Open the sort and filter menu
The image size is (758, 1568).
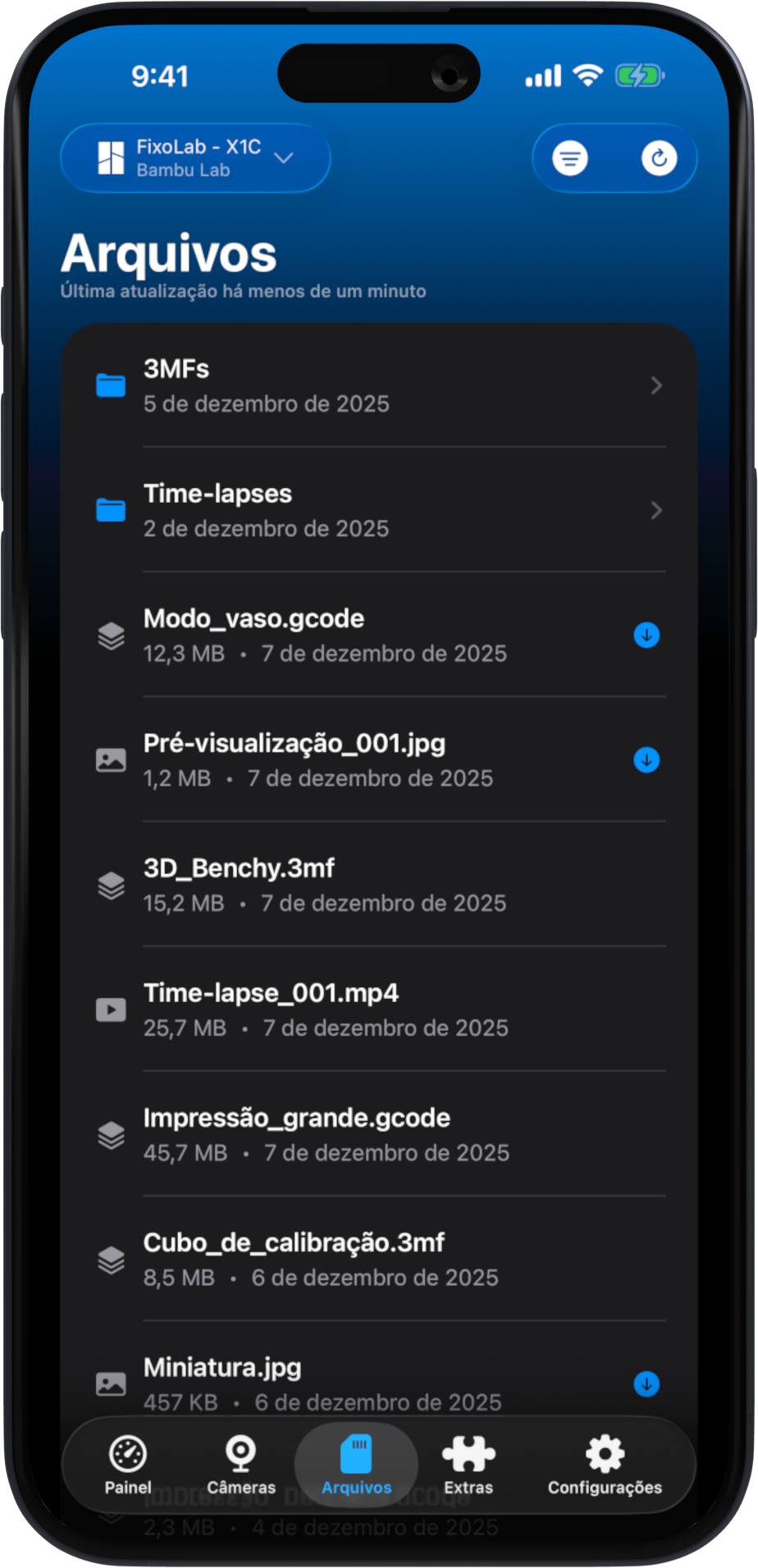pos(570,158)
